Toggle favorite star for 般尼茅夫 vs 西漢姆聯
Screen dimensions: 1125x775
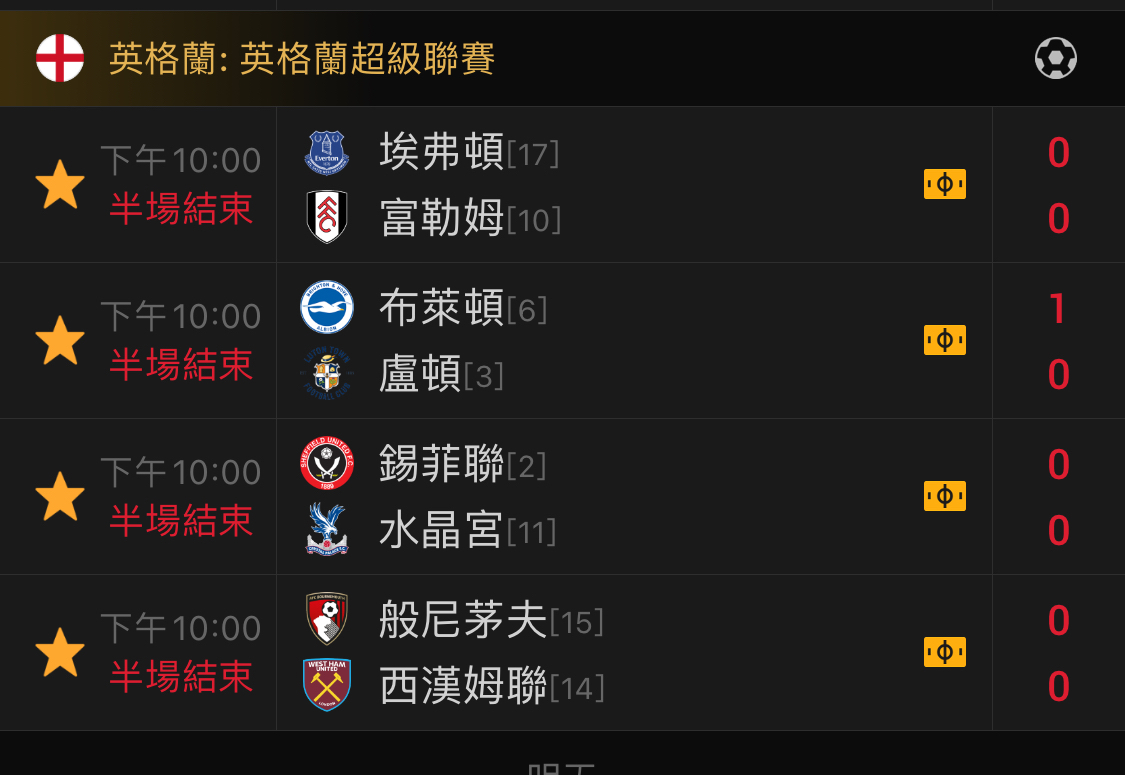pyautogui.click(x=60, y=653)
